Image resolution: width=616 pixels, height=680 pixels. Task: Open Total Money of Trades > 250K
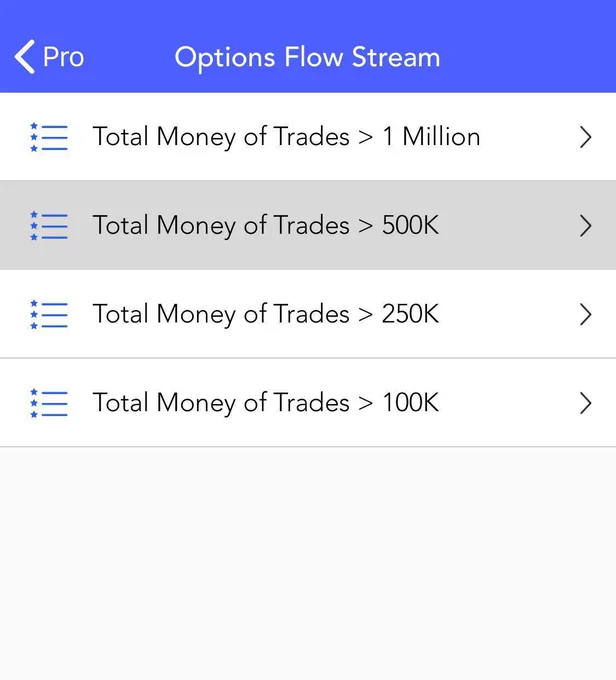tap(308, 314)
